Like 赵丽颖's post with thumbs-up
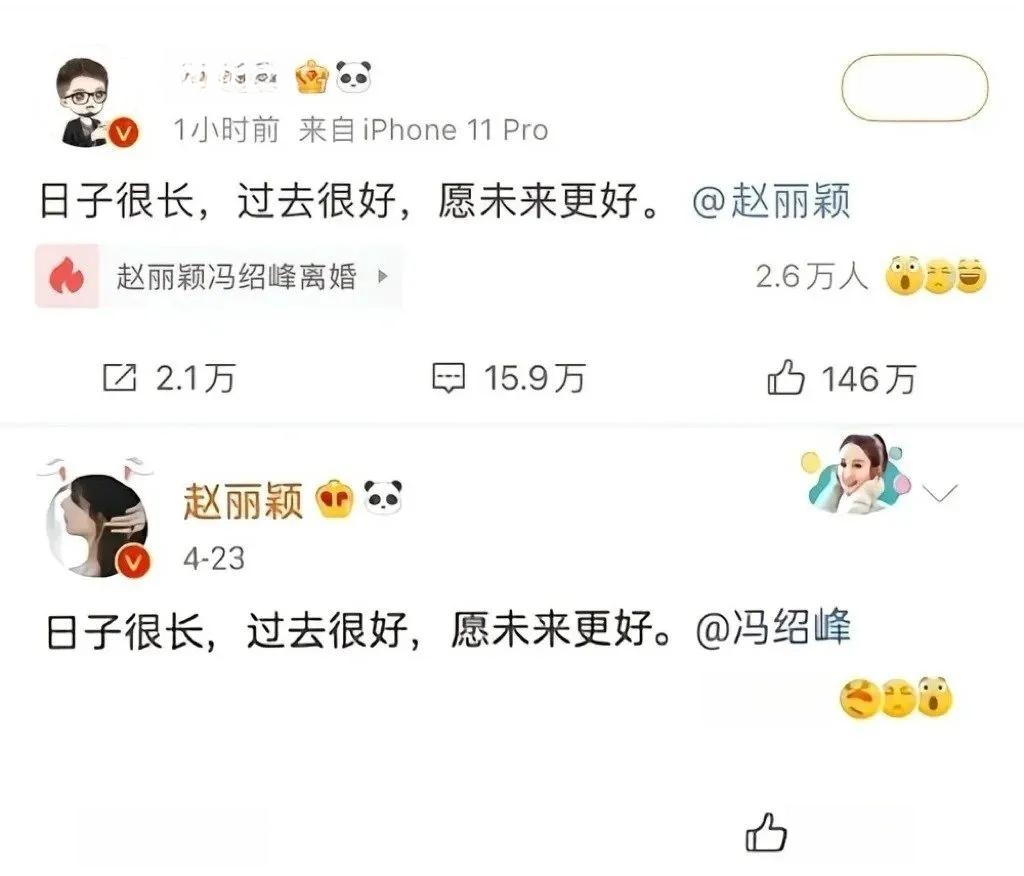The height and width of the screenshot is (876, 1024). 767,833
